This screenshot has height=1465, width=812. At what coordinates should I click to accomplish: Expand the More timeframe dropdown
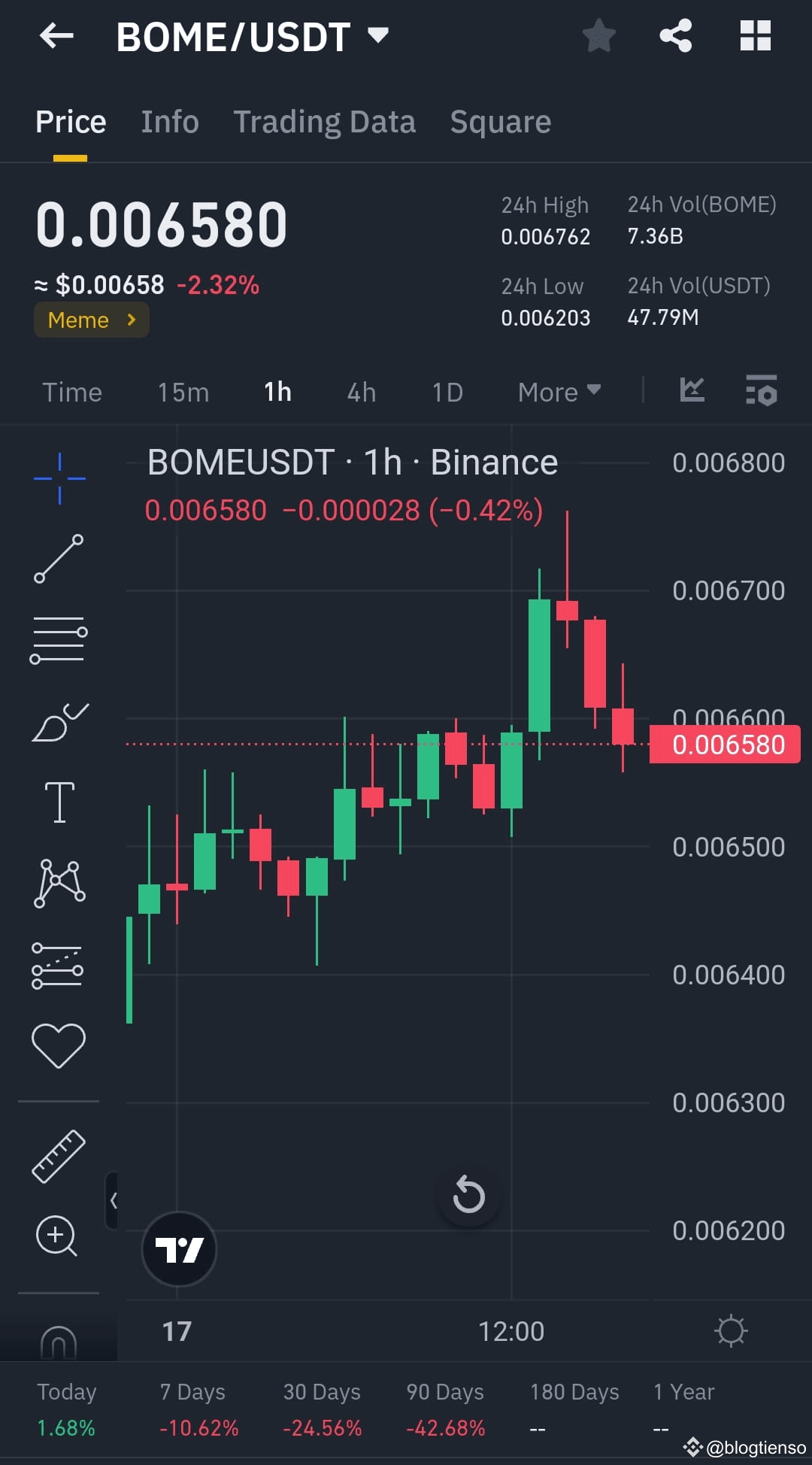point(558,391)
